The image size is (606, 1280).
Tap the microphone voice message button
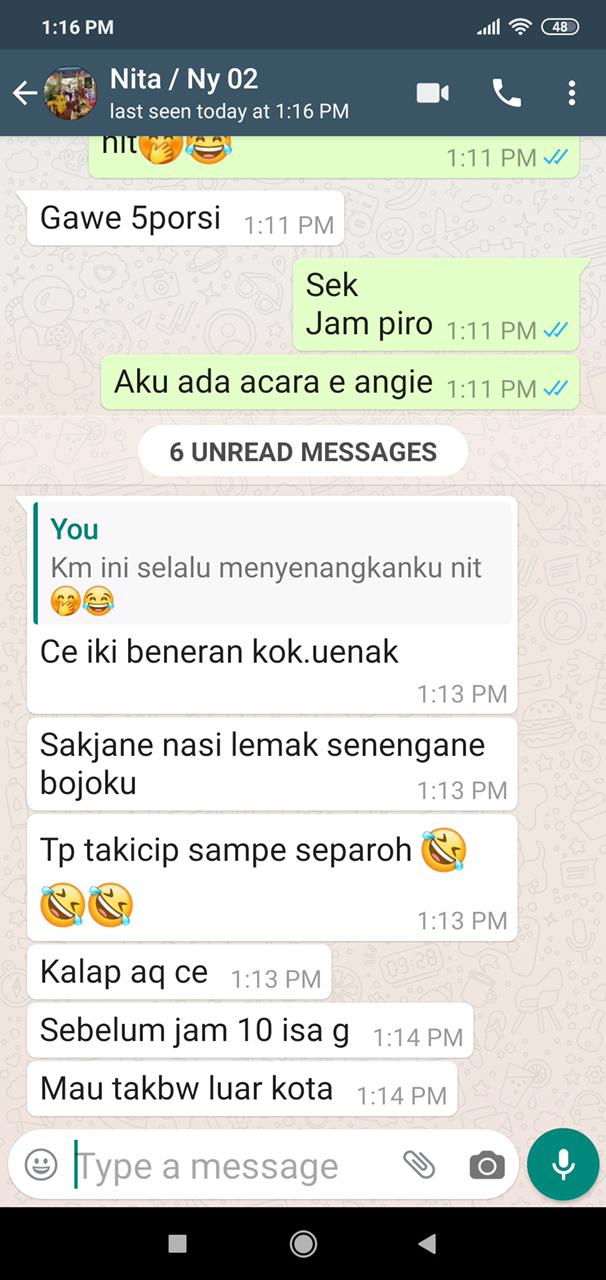tap(563, 1164)
